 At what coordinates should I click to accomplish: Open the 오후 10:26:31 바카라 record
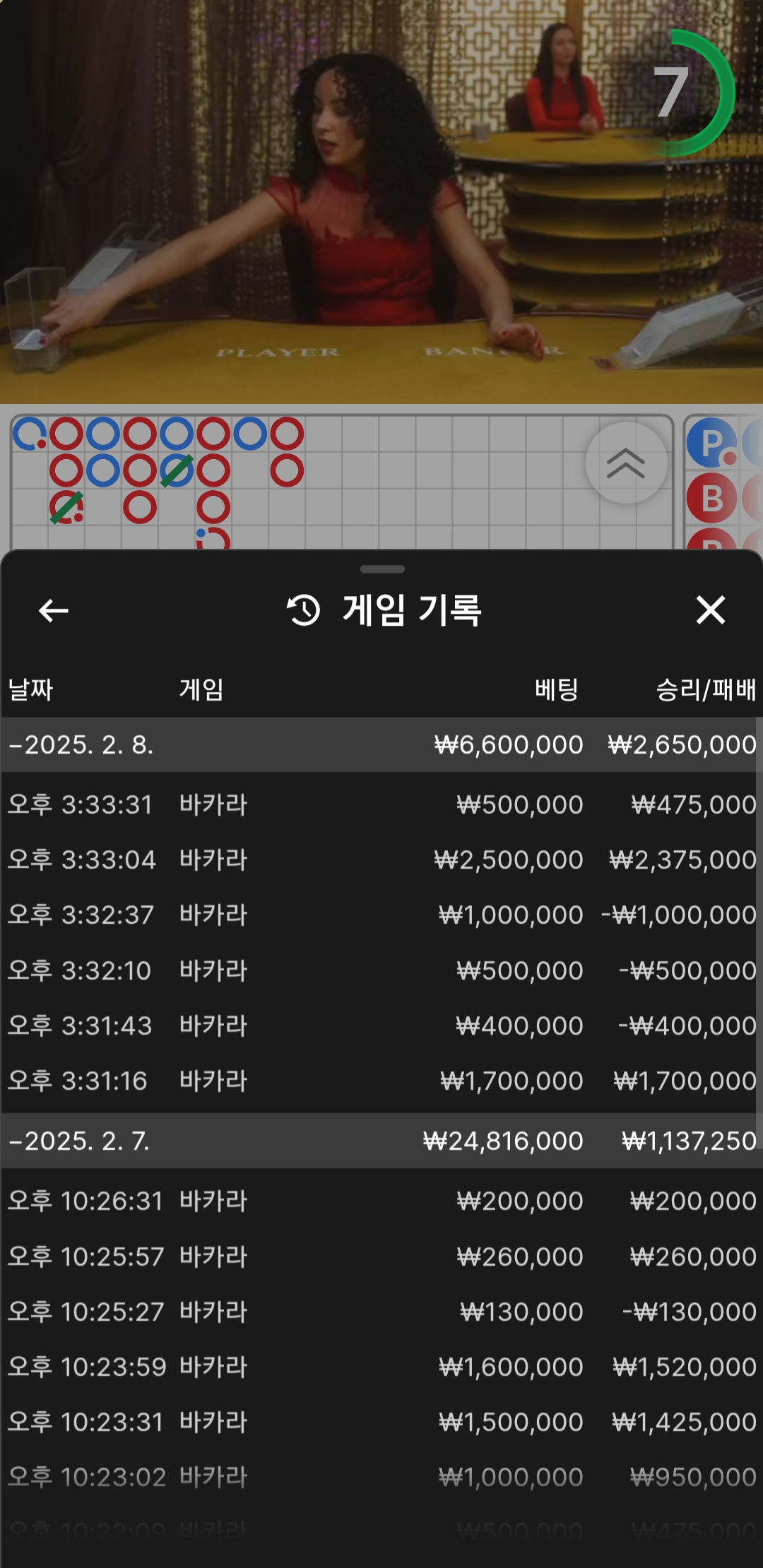coord(381,1201)
